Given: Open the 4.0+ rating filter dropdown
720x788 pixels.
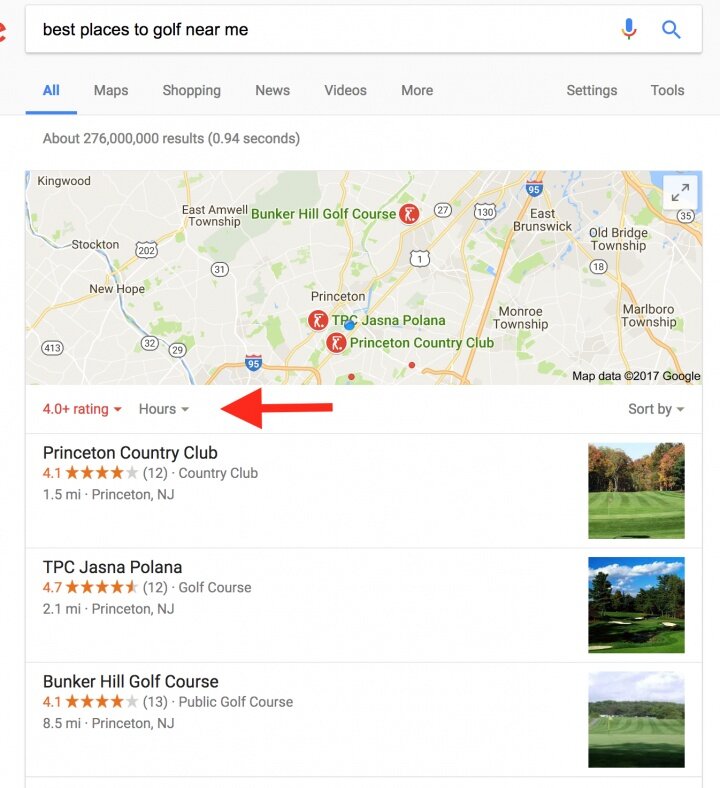Looking at the screenshot, I should pyautogui.click(x=82, y=409).
